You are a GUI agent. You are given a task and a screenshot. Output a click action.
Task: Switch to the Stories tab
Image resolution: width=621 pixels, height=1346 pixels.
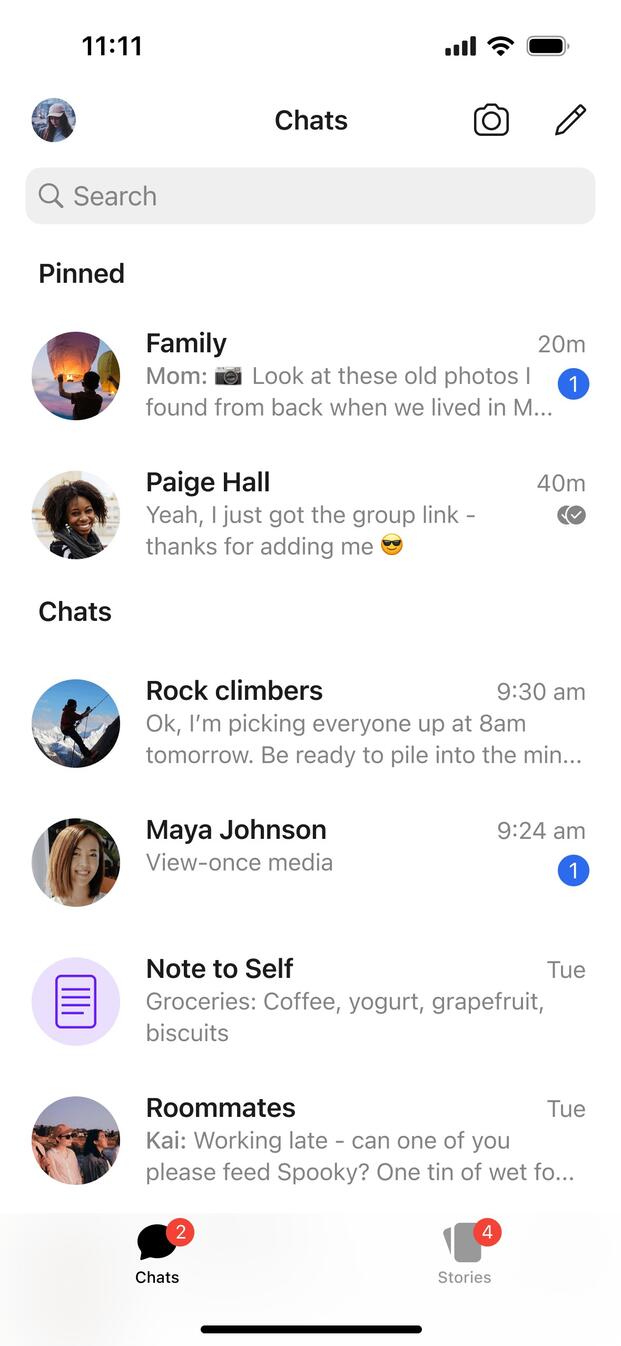[464, 1255]
